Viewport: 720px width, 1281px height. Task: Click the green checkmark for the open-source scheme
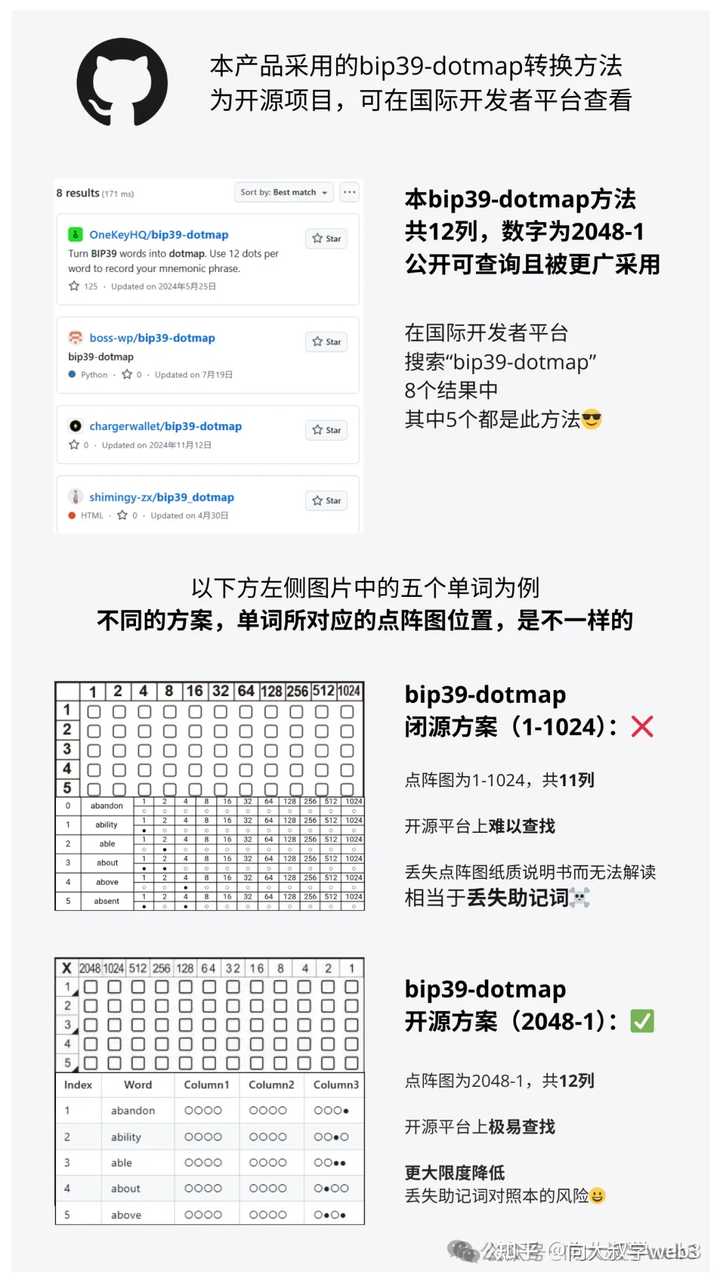(641, 1022)
